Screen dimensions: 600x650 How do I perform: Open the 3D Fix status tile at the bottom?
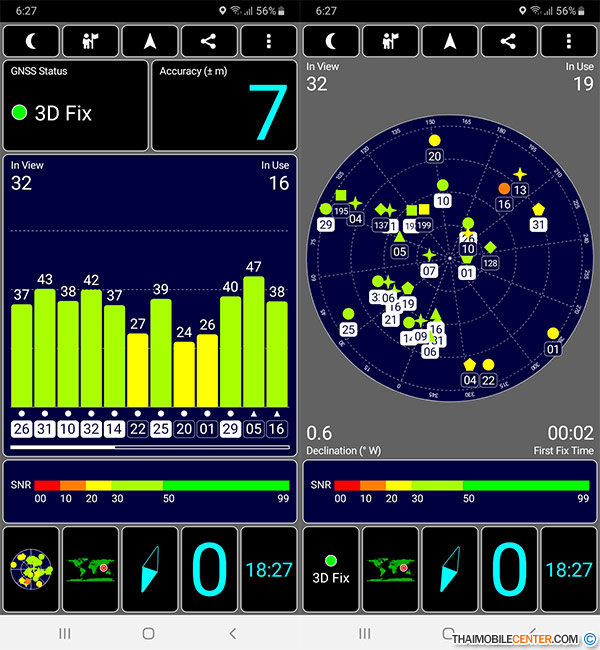[330, 569]
